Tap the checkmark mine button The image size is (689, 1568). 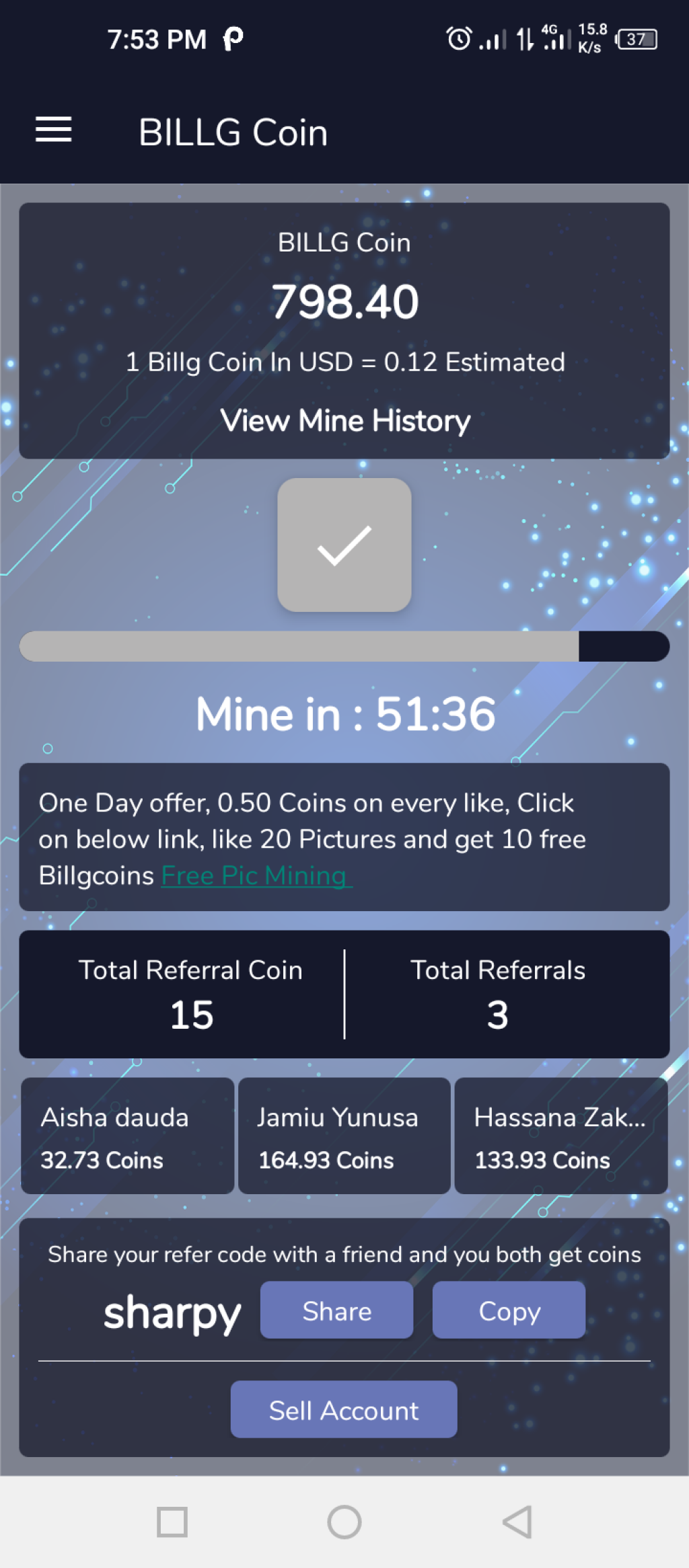(344, 545)
